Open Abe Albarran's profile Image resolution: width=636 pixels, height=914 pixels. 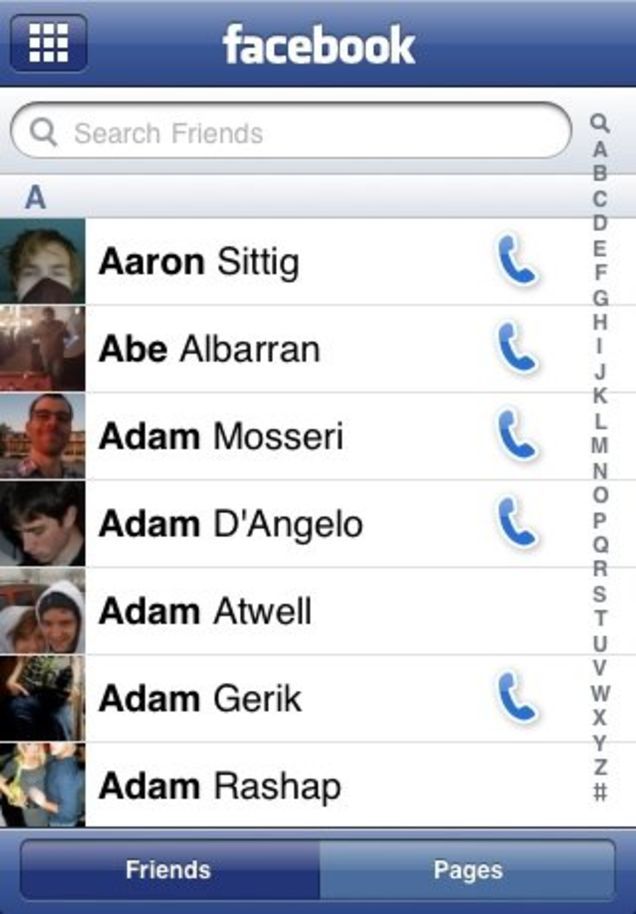(208, 349)
